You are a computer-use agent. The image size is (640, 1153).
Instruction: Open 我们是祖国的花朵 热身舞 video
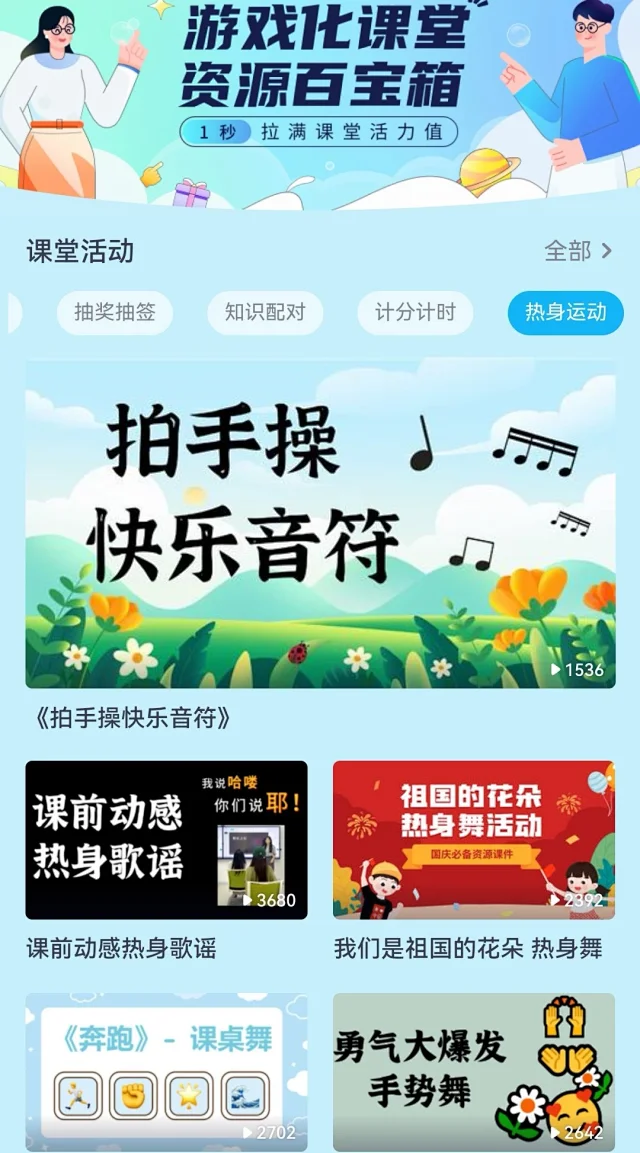pos(474,840)
